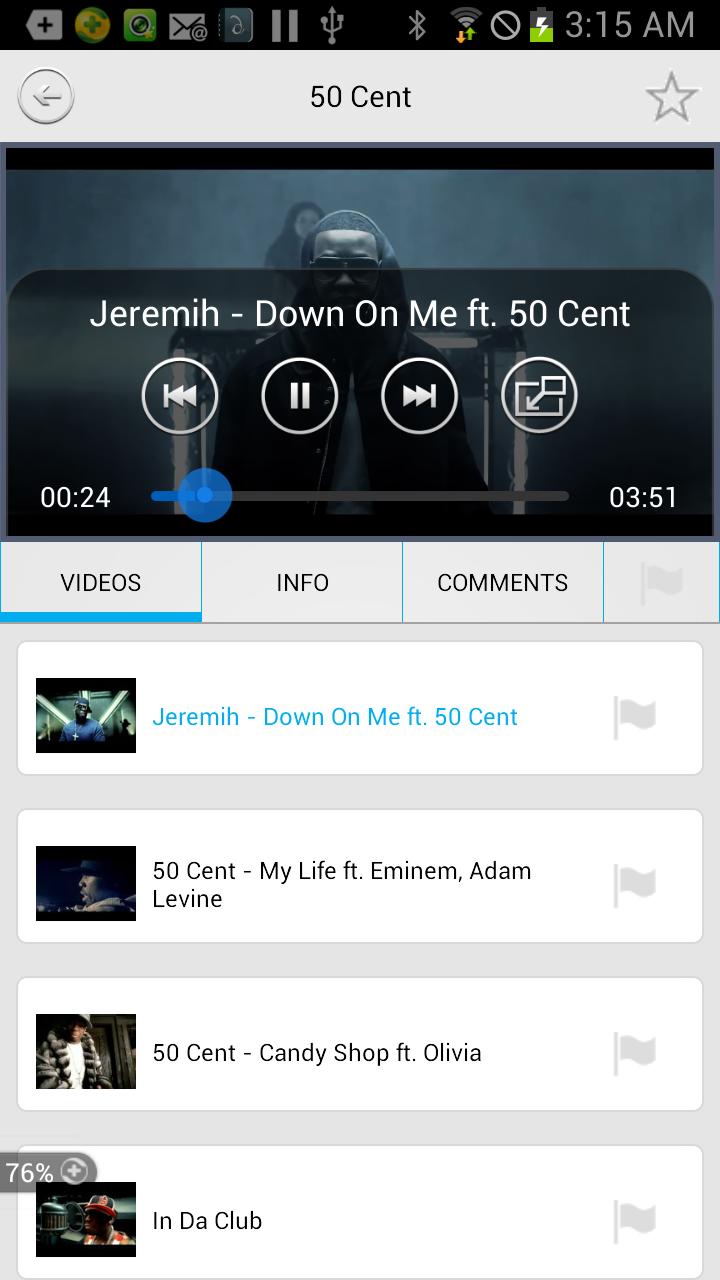Select the VIDEOS tab
This screenshot has height=1280, width=720.
pos(101,582)
